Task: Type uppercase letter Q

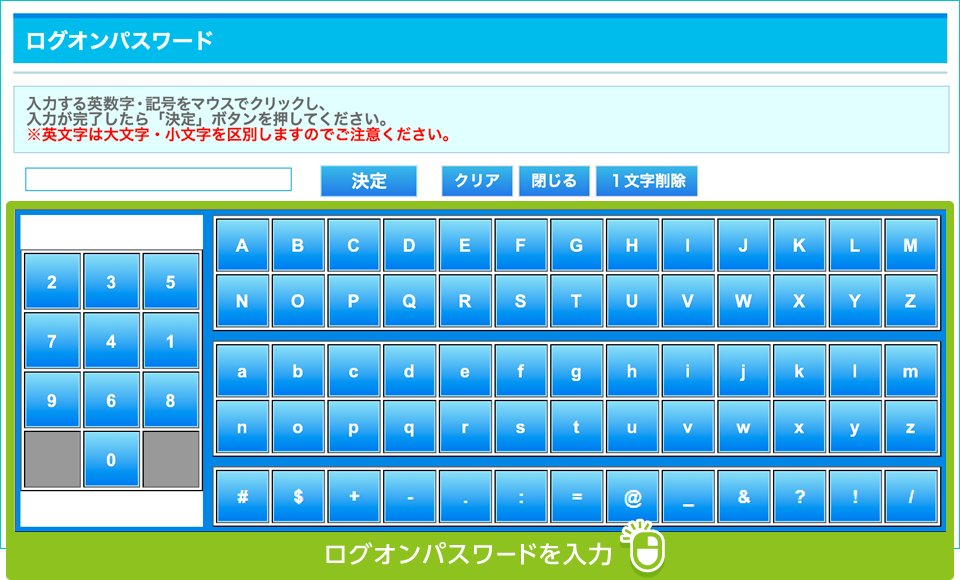Action: click(409, 301)
